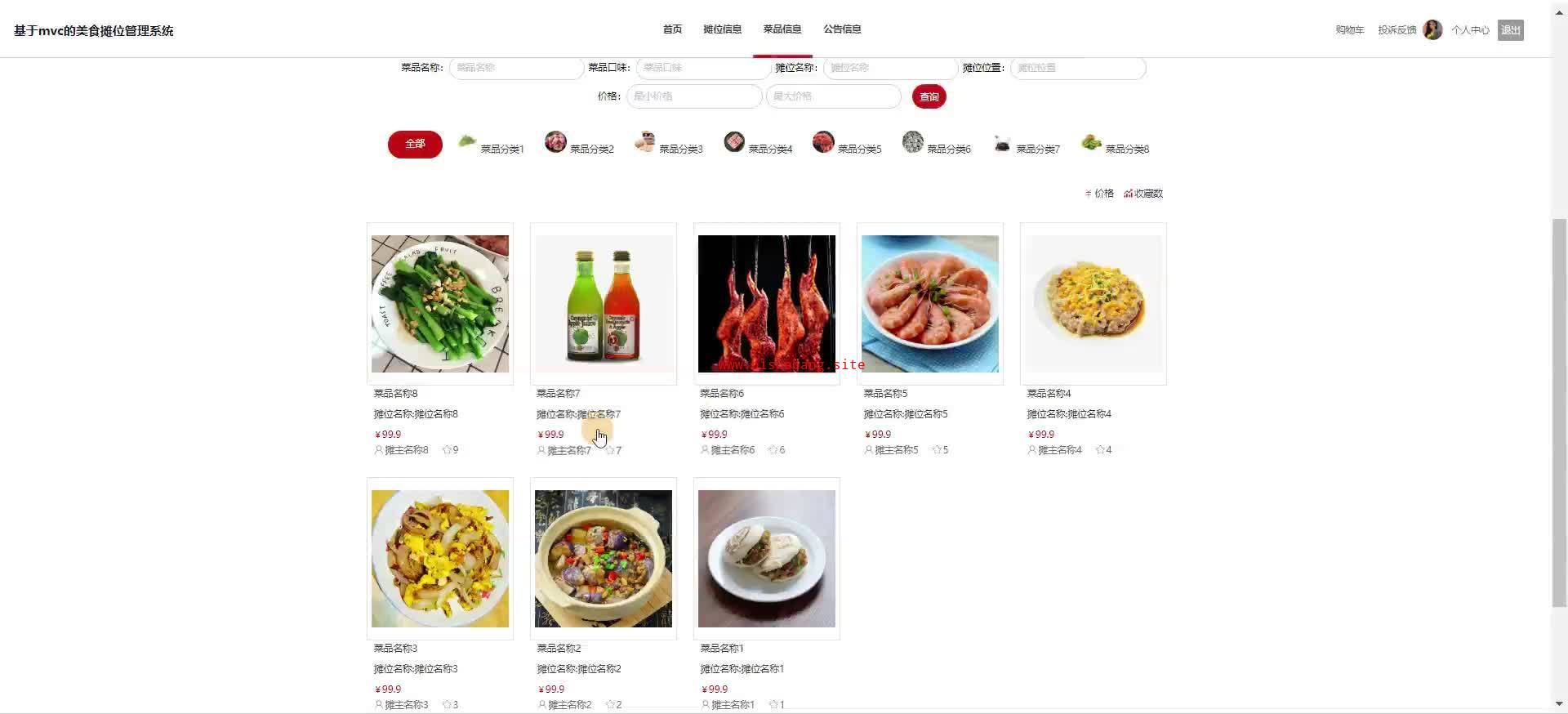Sort dishes by 价格
The width and height of the screenshot is (1568, 714).
(1099, 194)
